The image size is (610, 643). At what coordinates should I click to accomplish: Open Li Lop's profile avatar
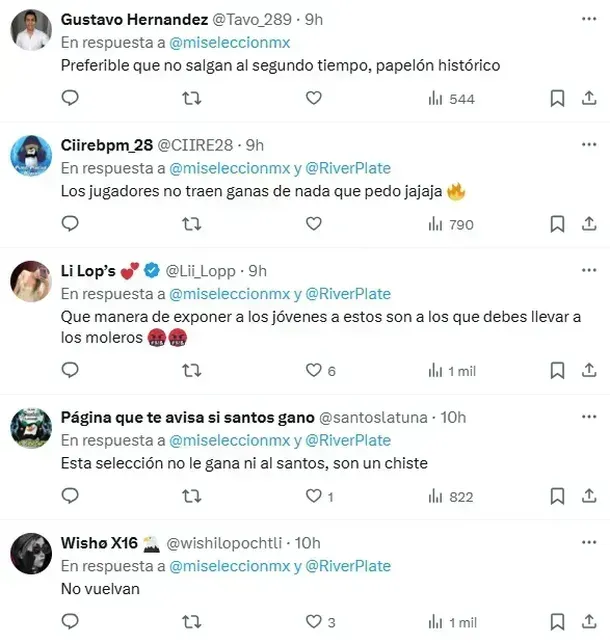[31, 281]
